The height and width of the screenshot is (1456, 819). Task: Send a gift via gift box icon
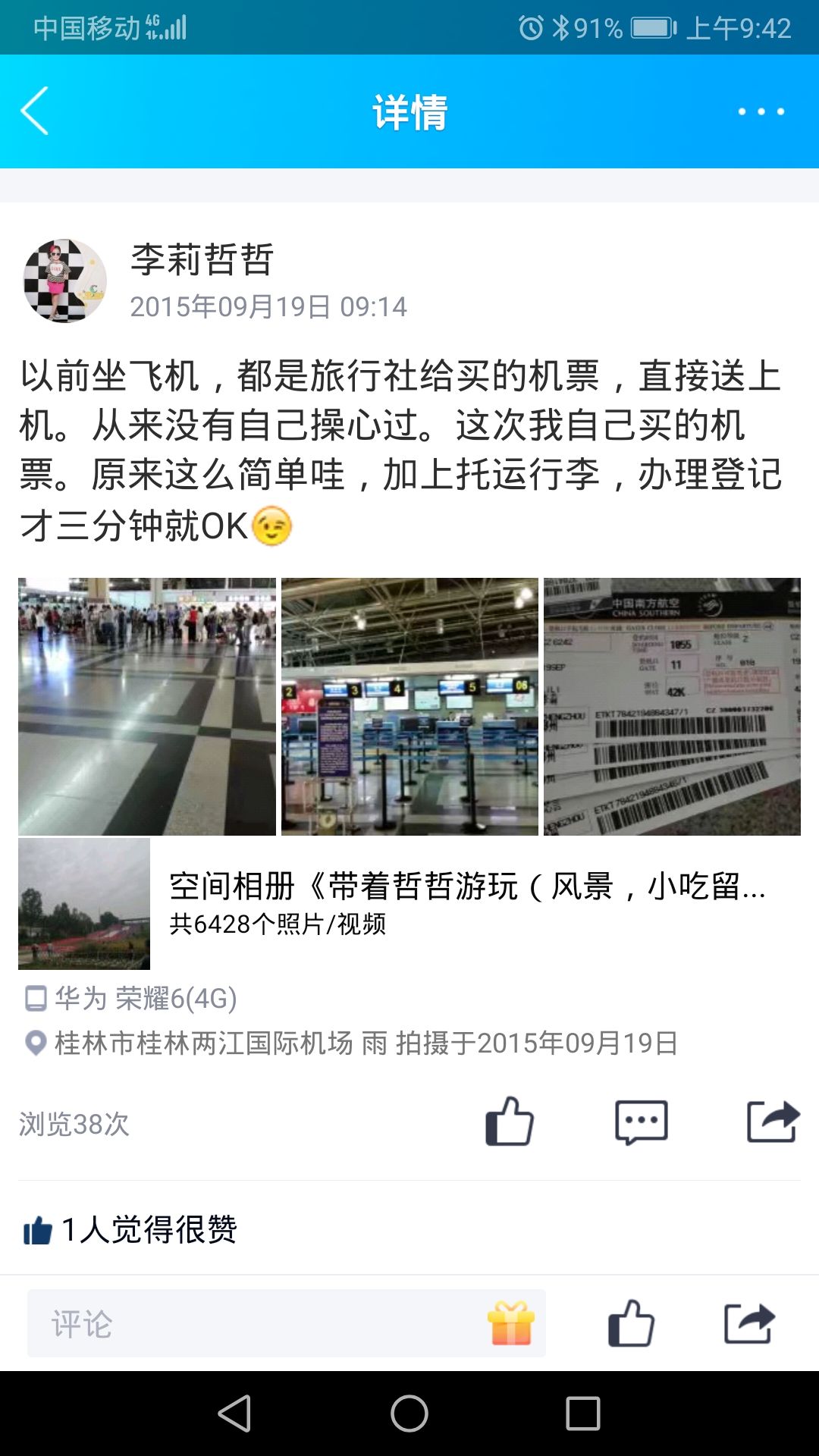(511, 1323)
